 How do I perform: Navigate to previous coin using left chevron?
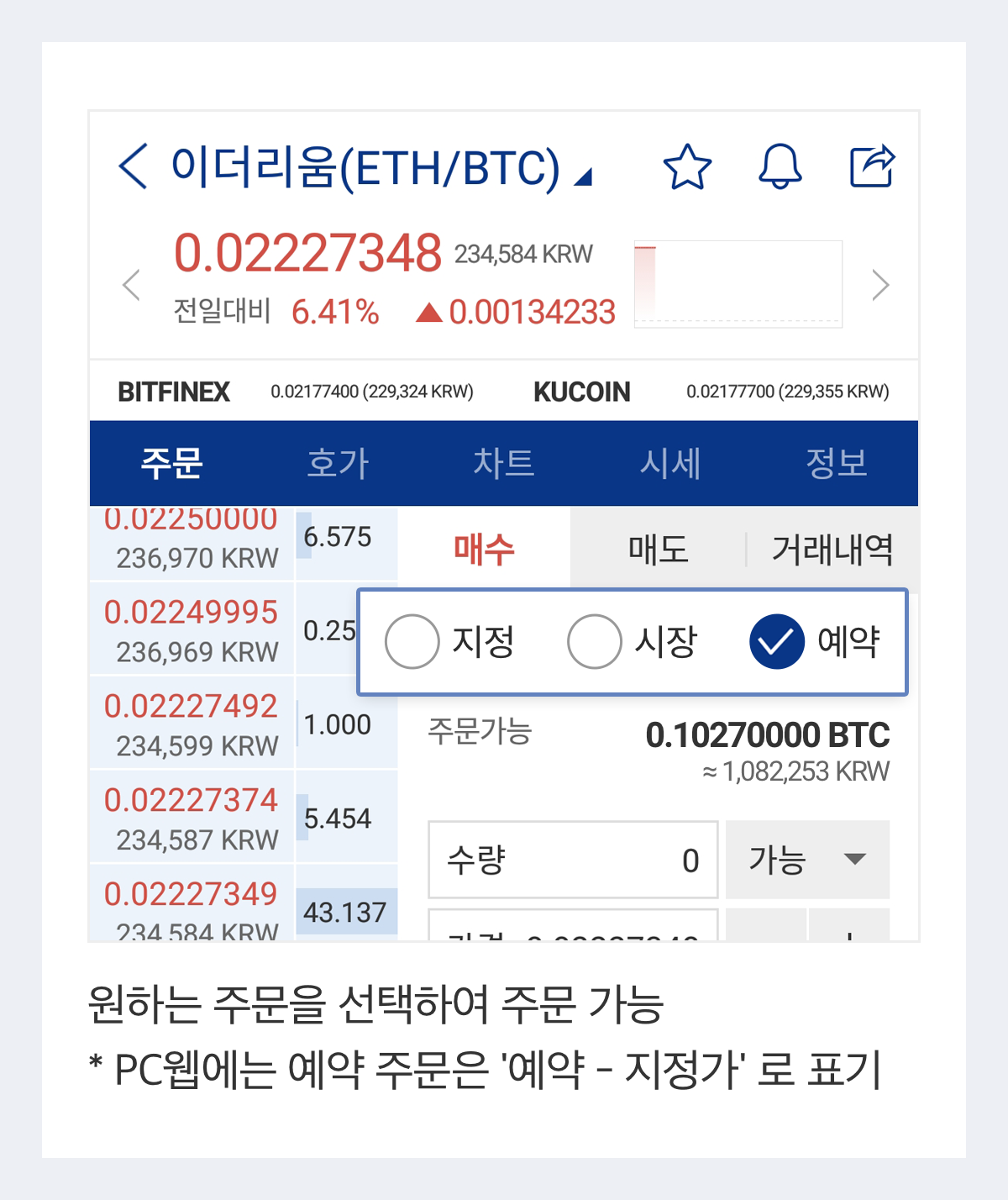[x=130, y=285]
